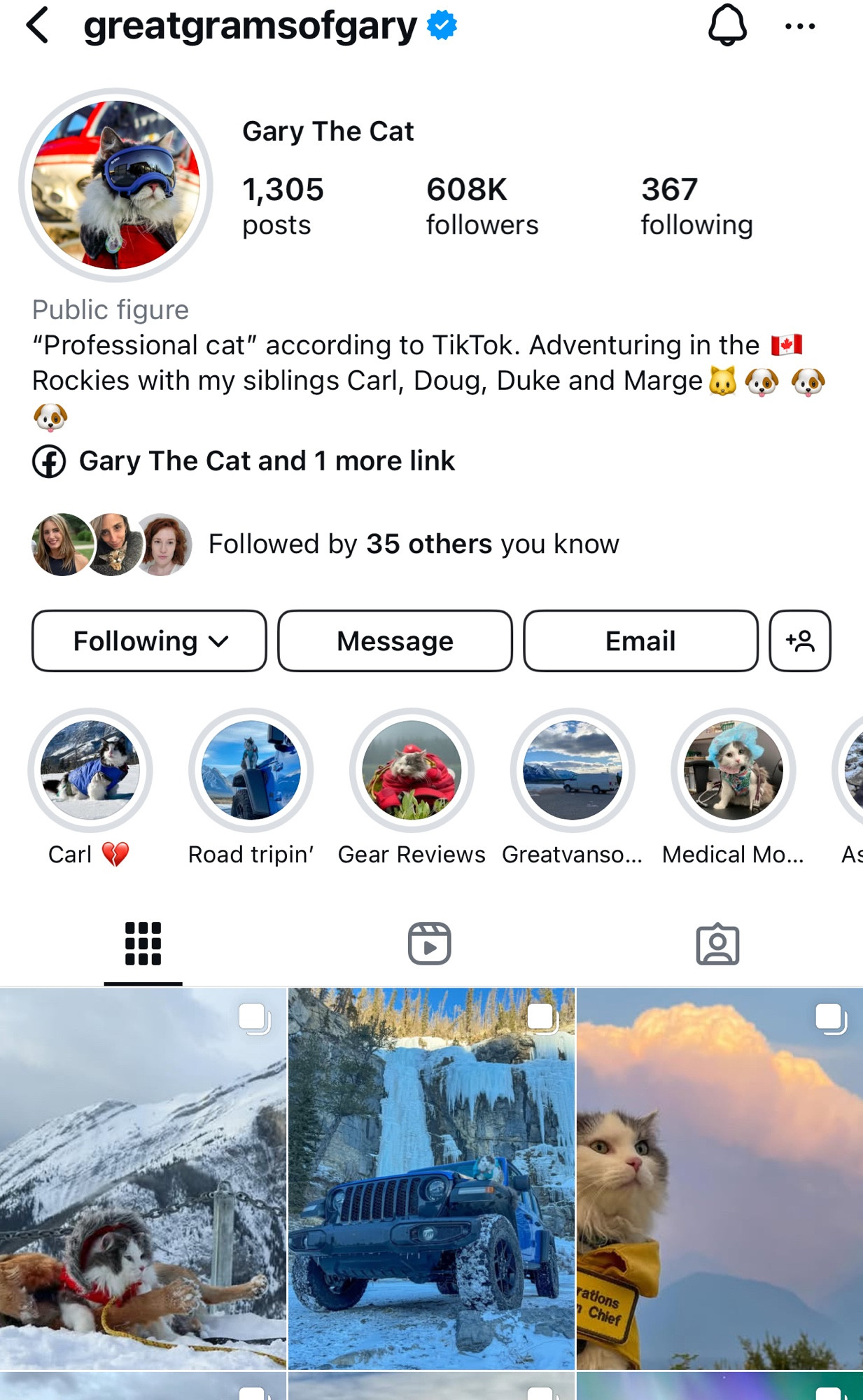The image size is (863, 1400).
Task: Open the 367 following list
Action: pyautogui.click(x=696, y=206)
